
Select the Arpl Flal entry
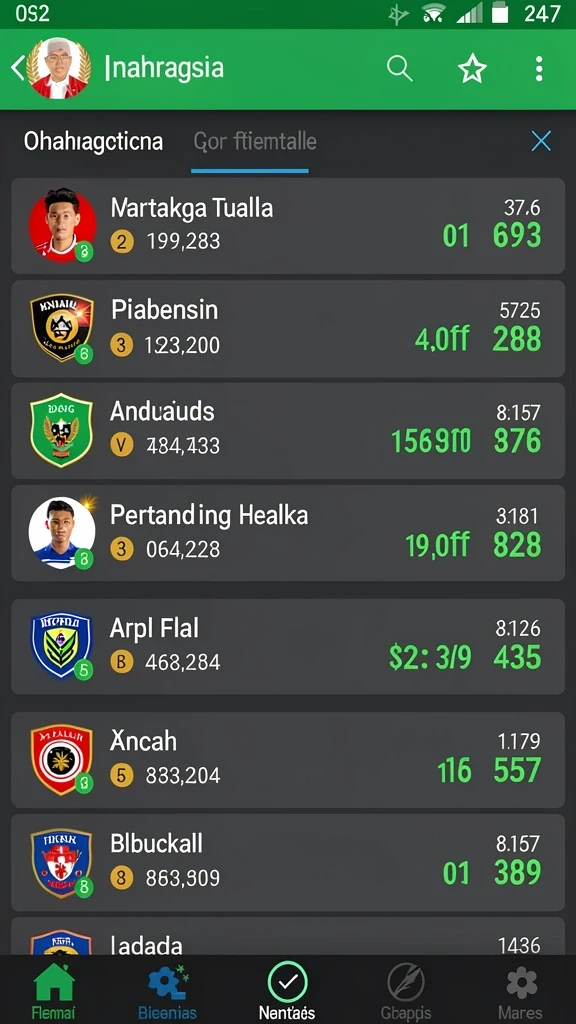click(x=288, y=647)
